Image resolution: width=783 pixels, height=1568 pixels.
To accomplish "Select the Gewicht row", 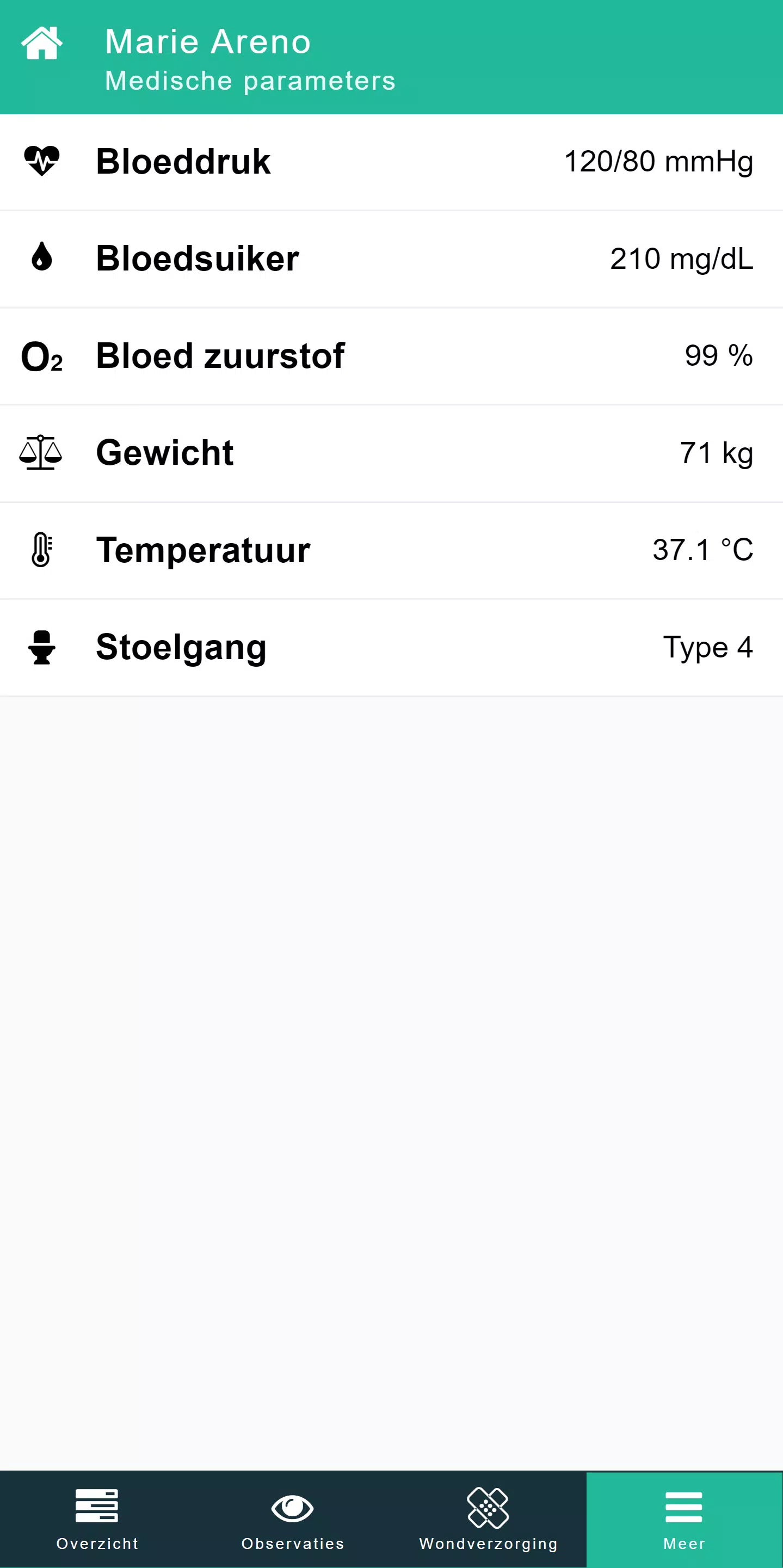I will (391, 453).
